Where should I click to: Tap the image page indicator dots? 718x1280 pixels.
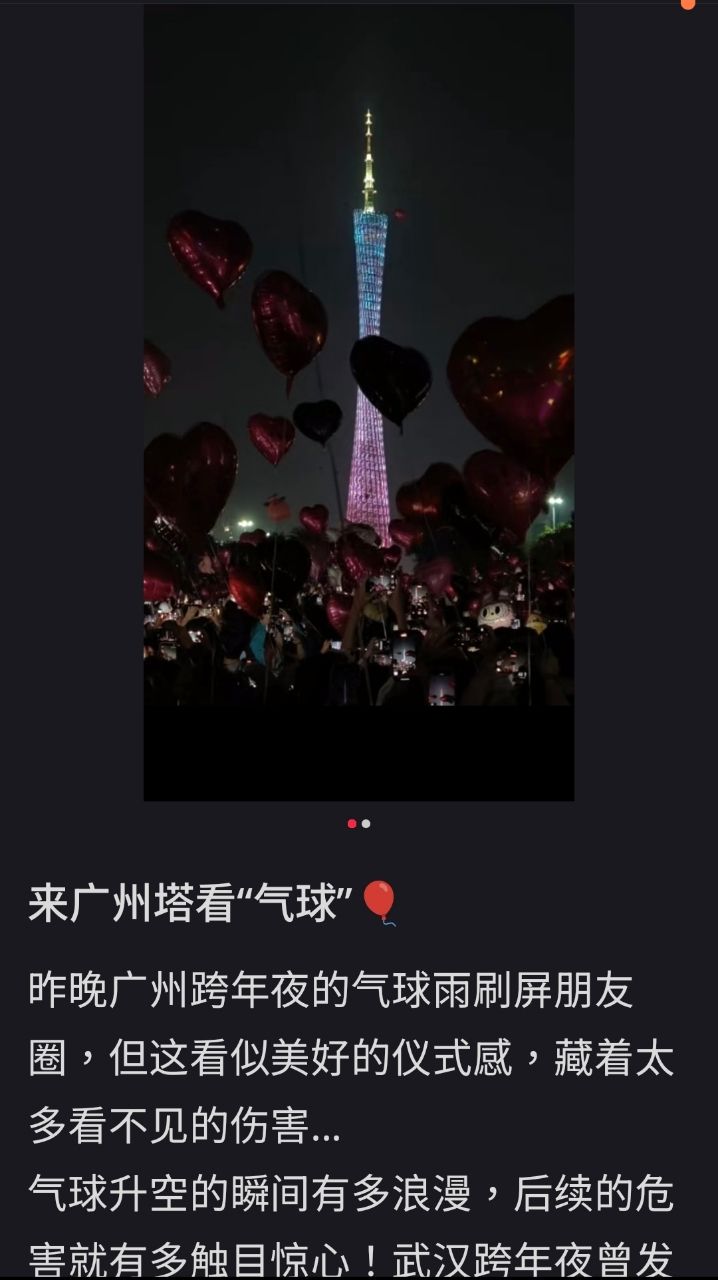click(x=359, y=824)
